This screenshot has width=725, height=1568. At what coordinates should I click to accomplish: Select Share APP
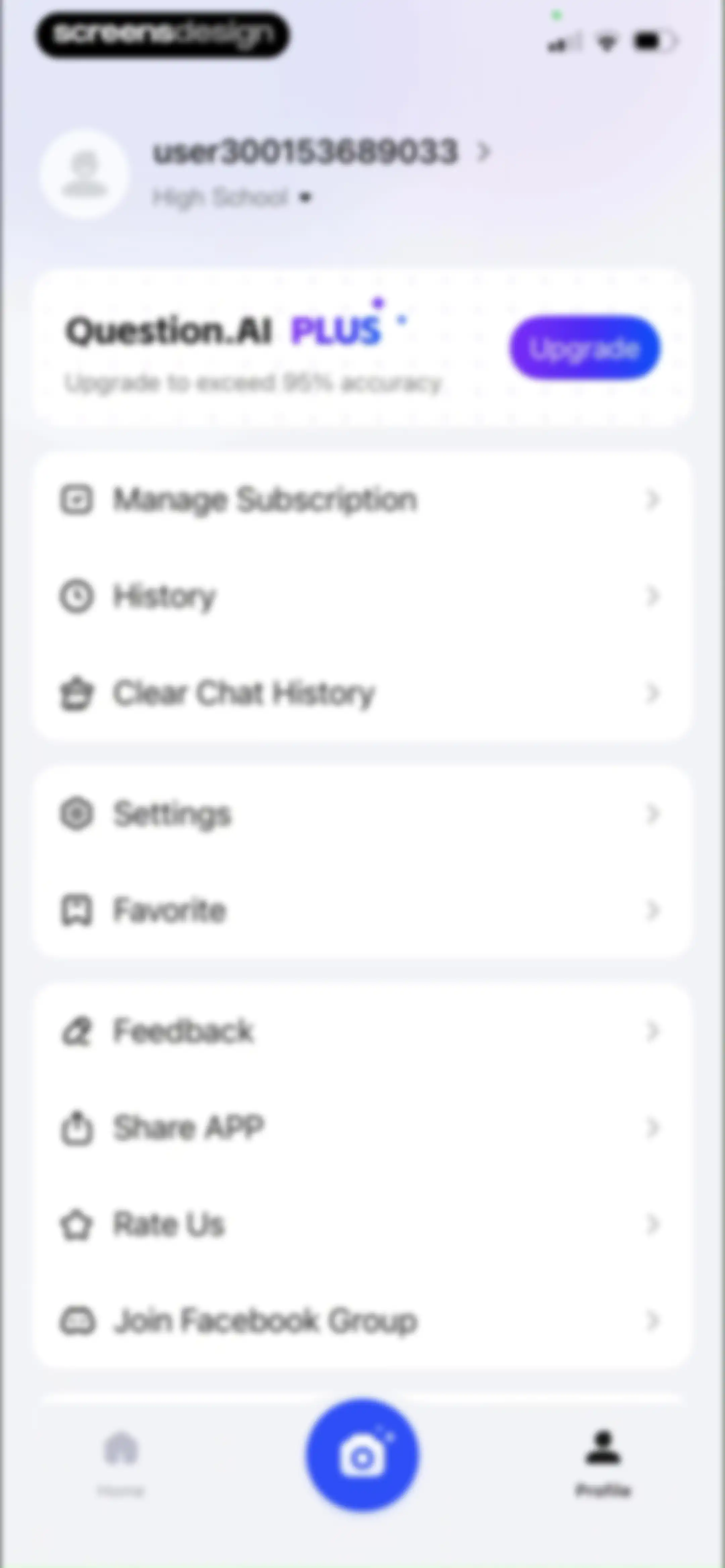pos(362,1127)
